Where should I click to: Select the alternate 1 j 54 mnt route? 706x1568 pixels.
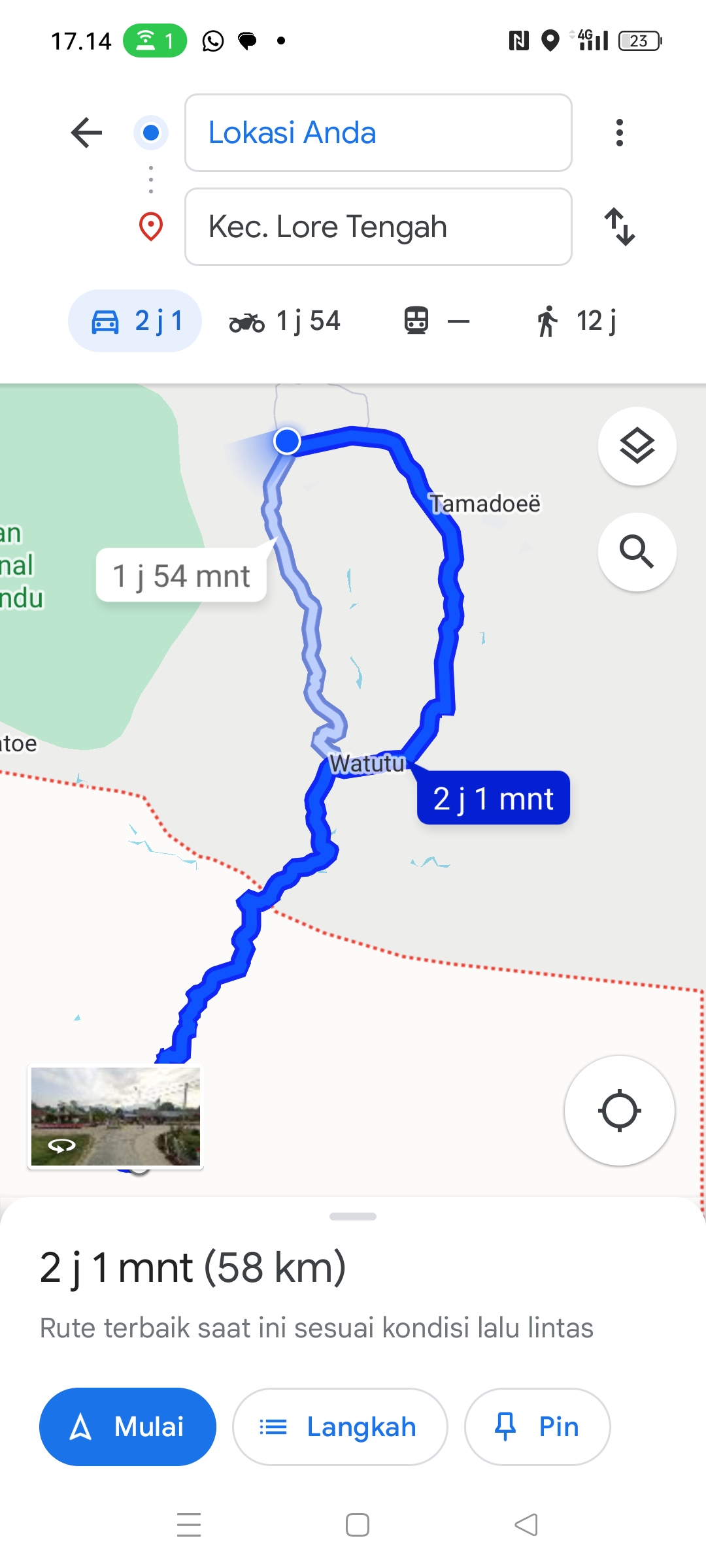tap(181, 576)
